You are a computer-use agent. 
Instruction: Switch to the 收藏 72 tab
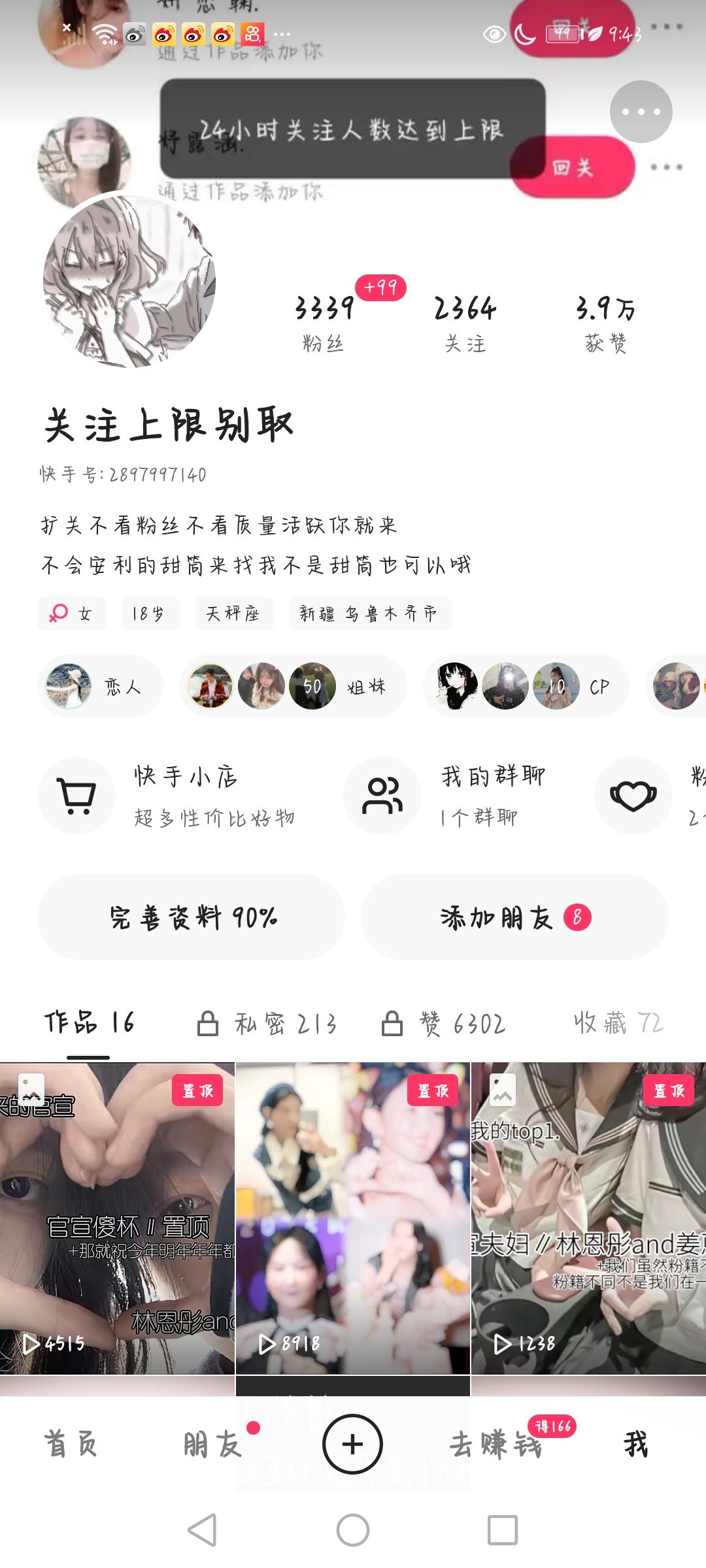tap(618, 1023)
